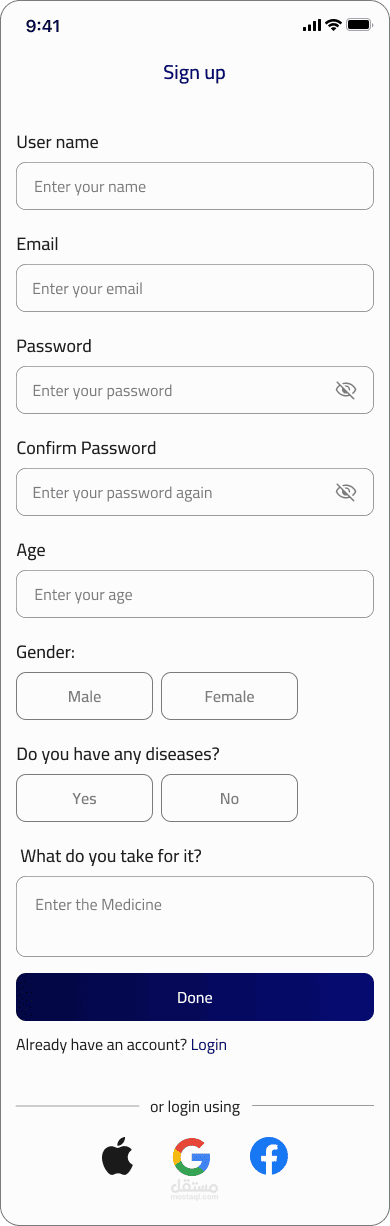Show password in the Password field
This screenshot has height=1226, width=390.
tap(346, 390)
